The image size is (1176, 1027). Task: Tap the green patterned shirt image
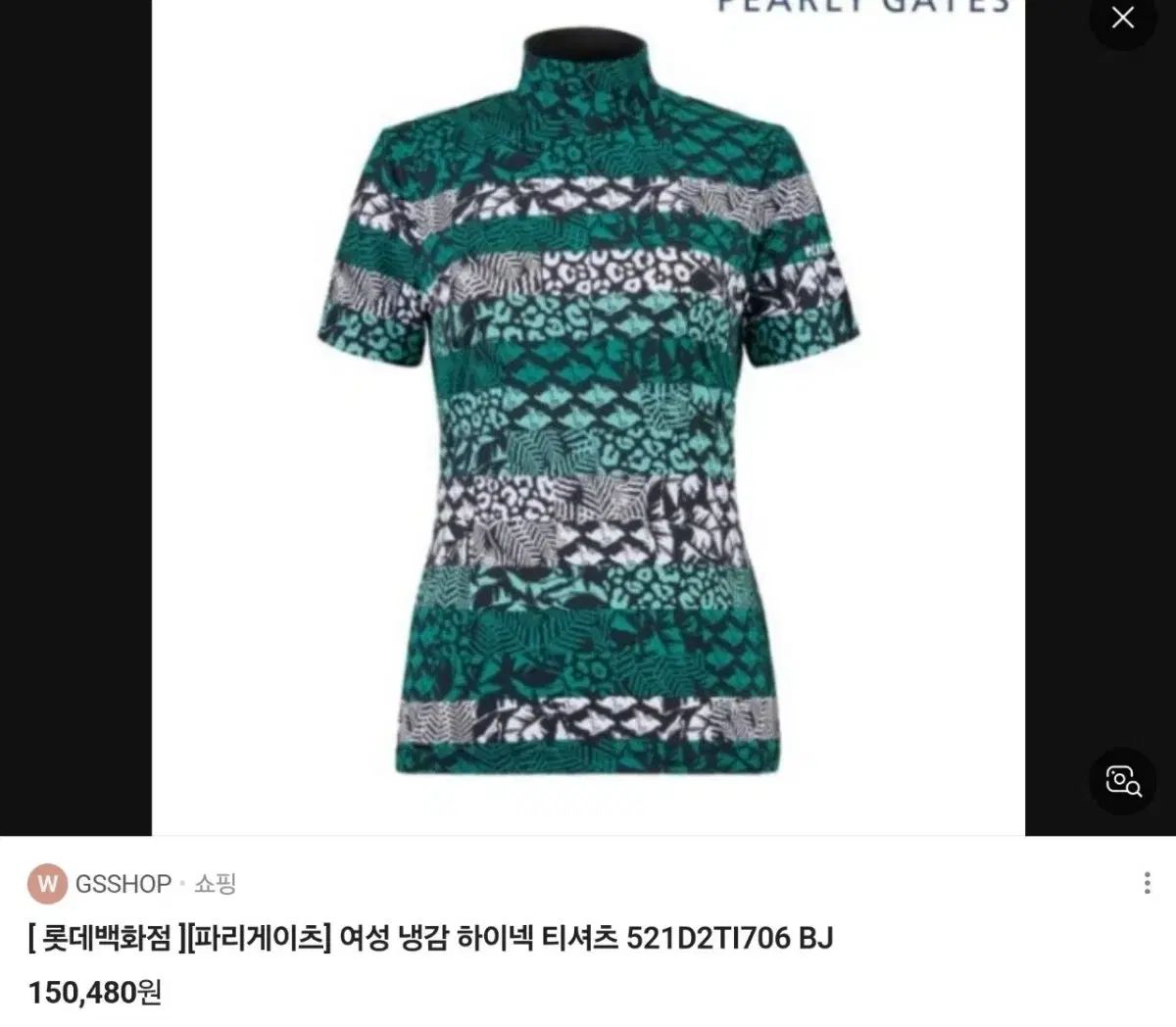(x=588, y=412)
